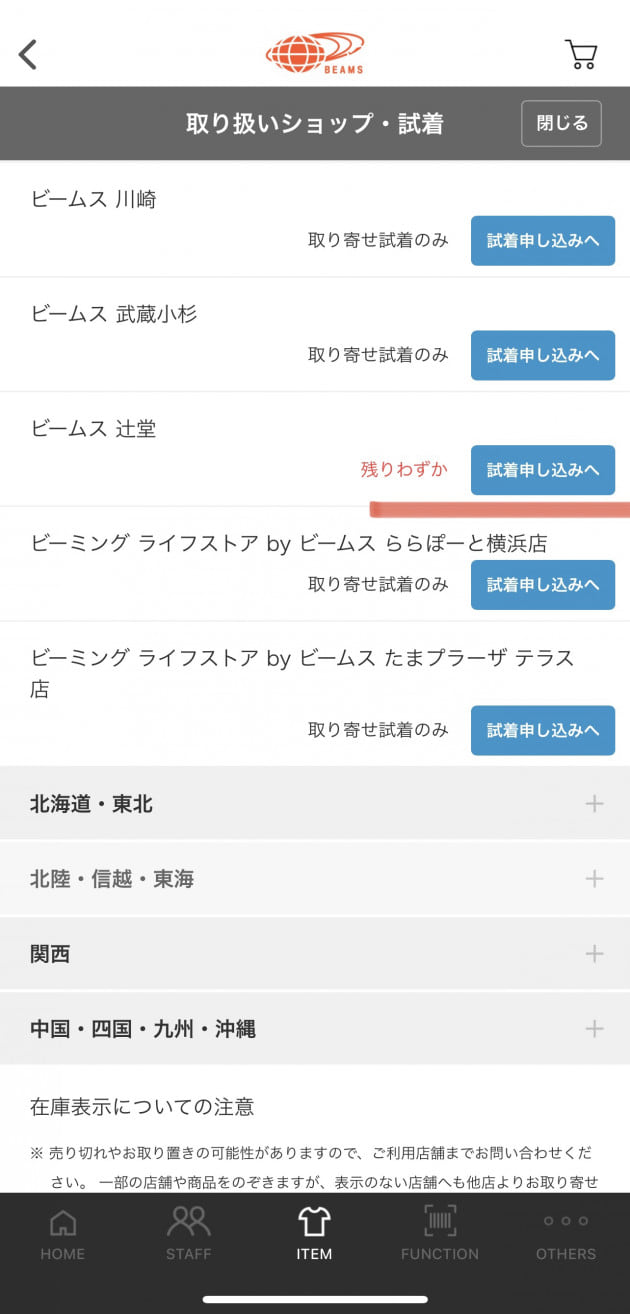Viewport: 630px width, 1314px height.
Task: Open the shopping cart
Action: pos(581,54)
